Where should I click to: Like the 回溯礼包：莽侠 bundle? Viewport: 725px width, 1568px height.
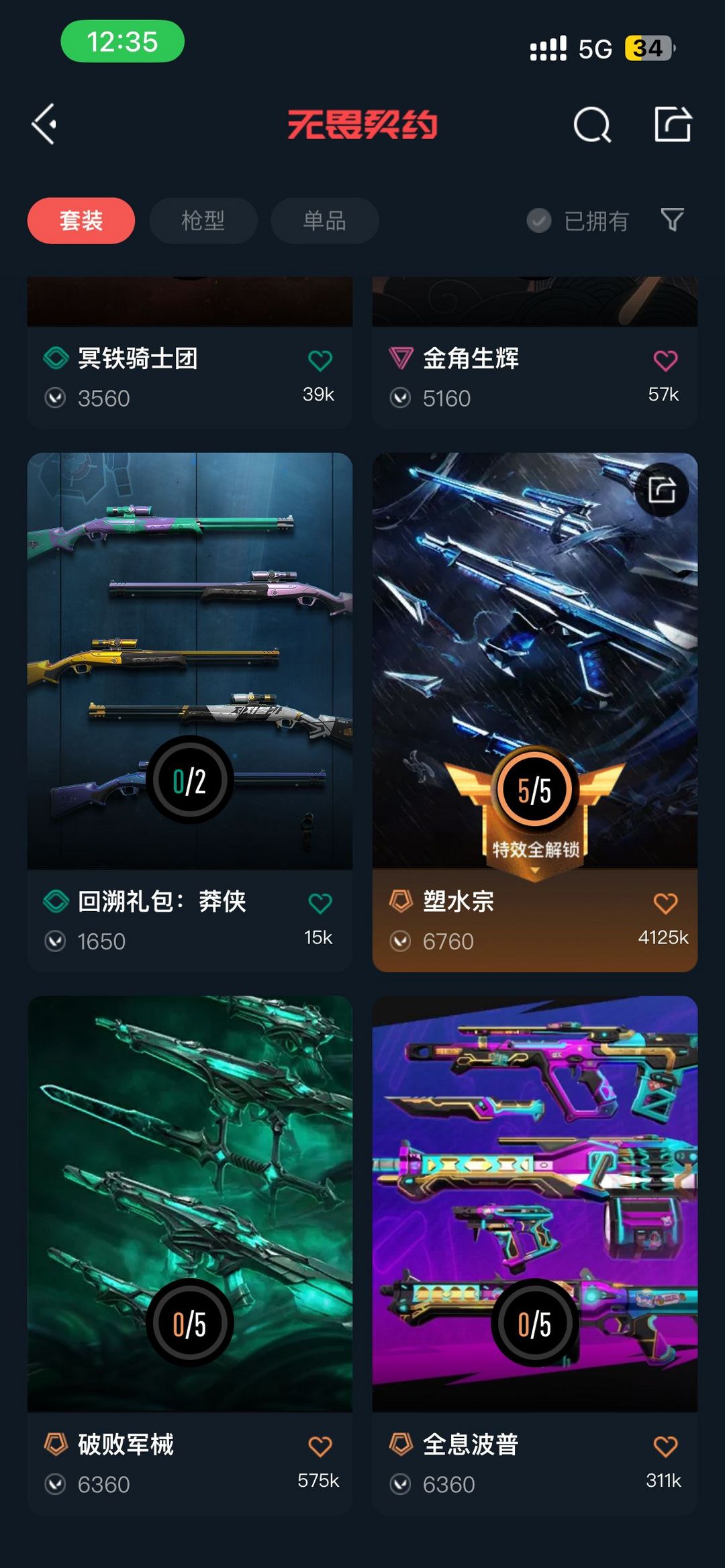pyautogui.click(x=320, y=904)
